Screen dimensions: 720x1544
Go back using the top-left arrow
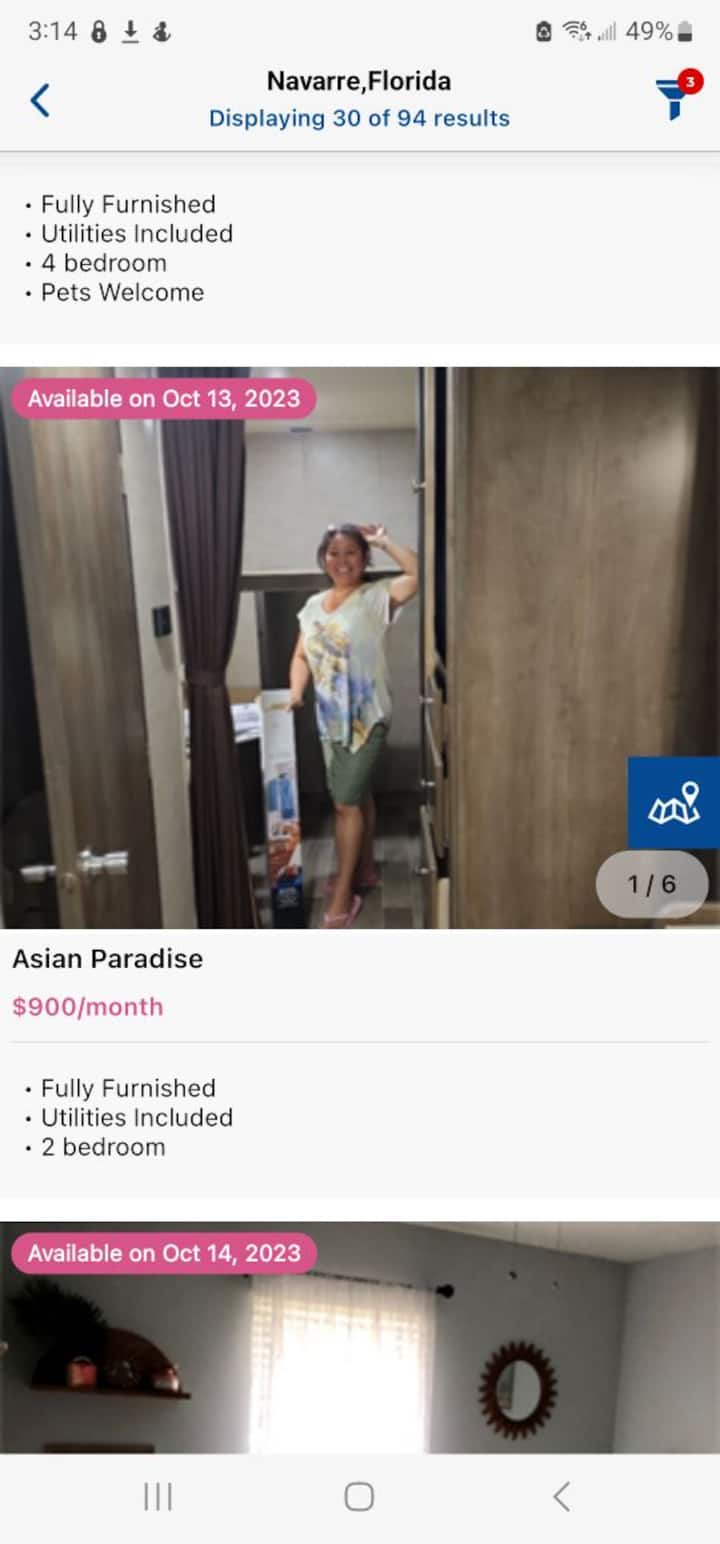tap(40, 100)
